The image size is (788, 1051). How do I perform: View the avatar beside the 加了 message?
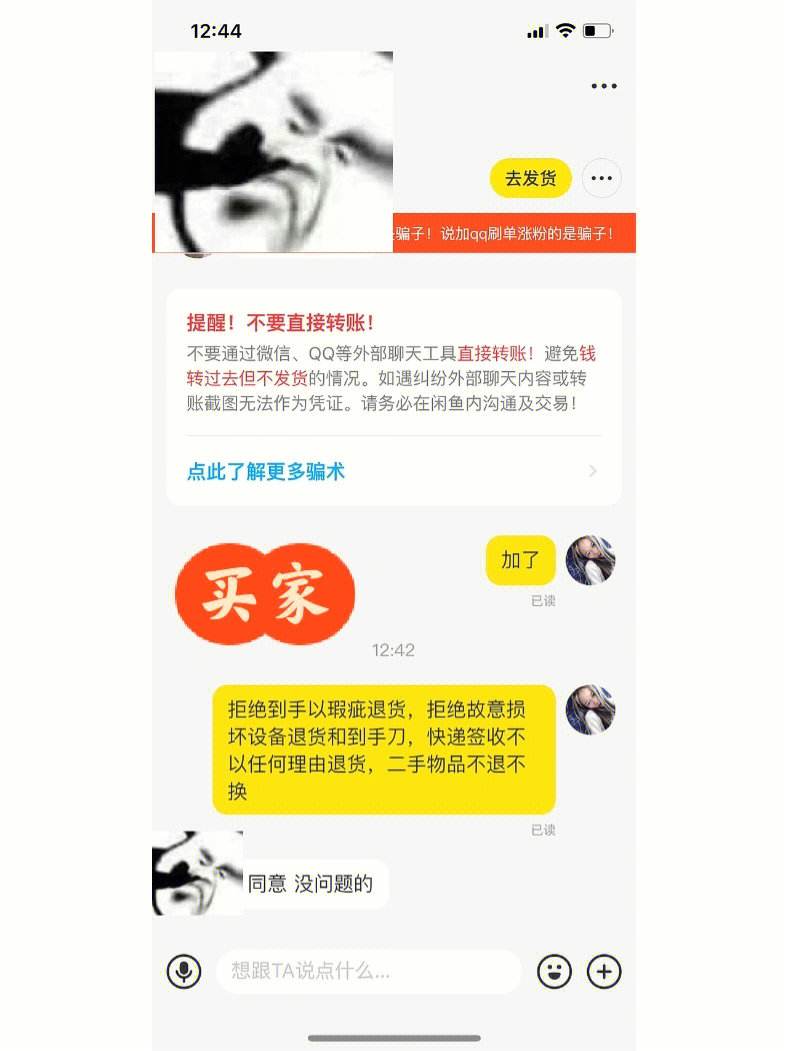(x=590, y=560)
